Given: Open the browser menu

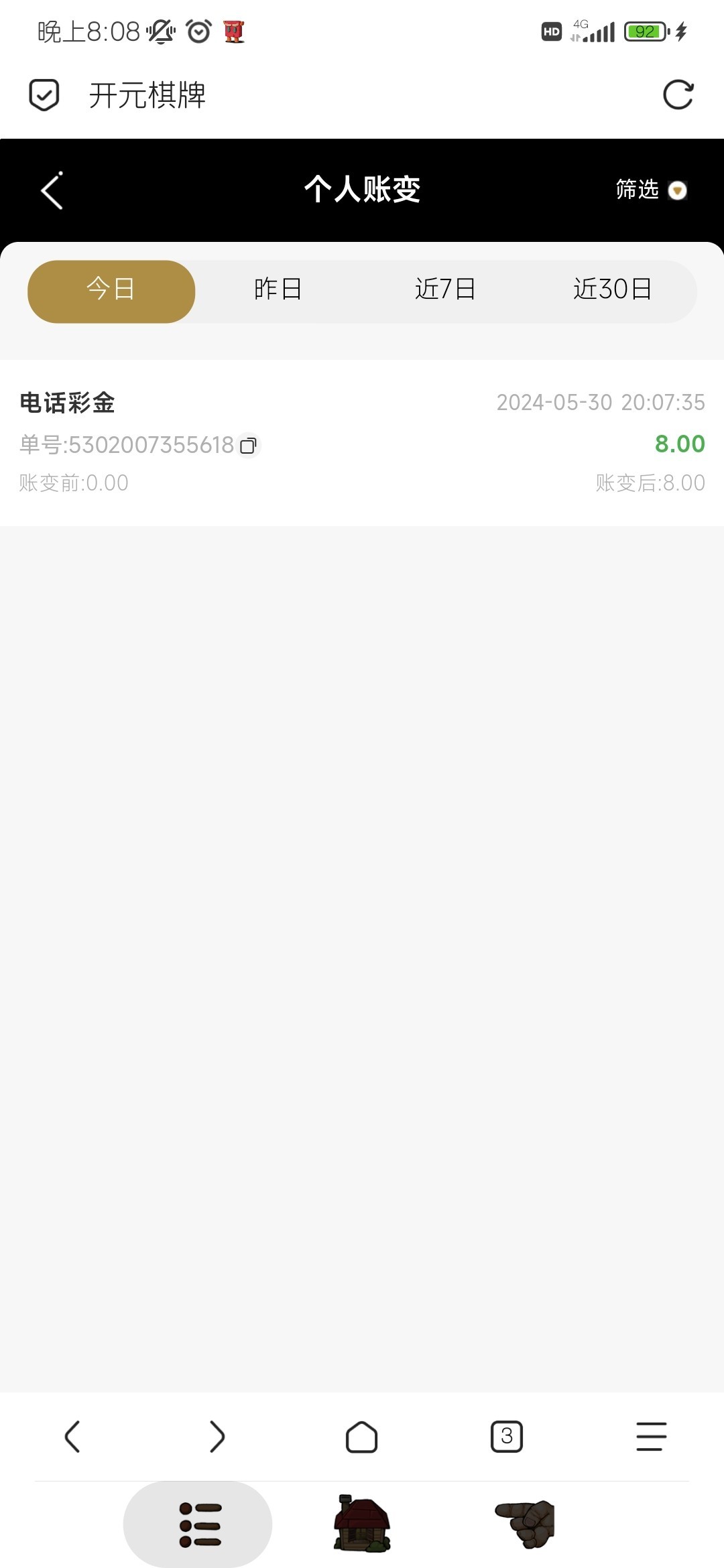Looking at the screenshot, I should [651, 1436].
